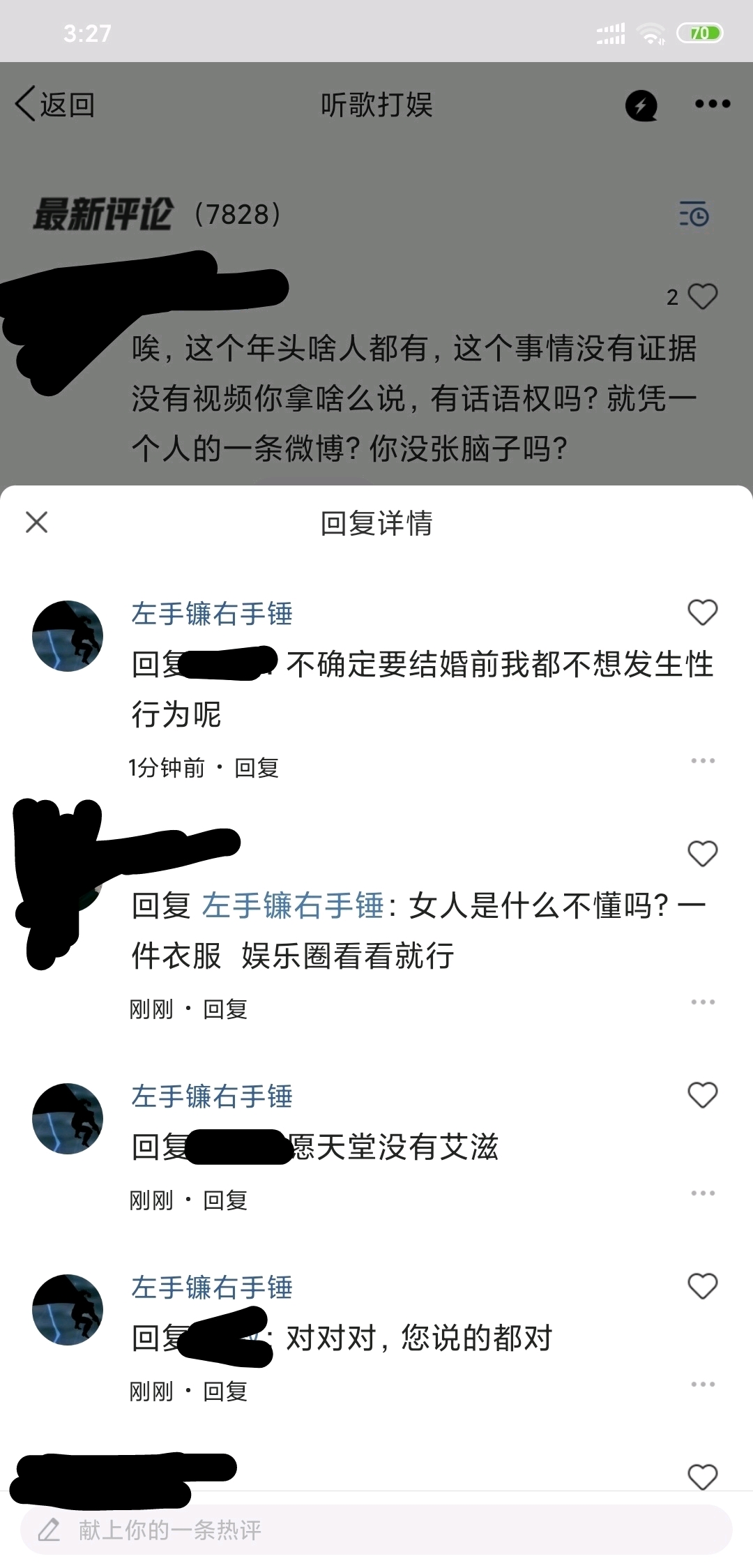Like the reply 对对对，您说的都对
Viewport: 753px width, 1568px height.
point(702,1286)
